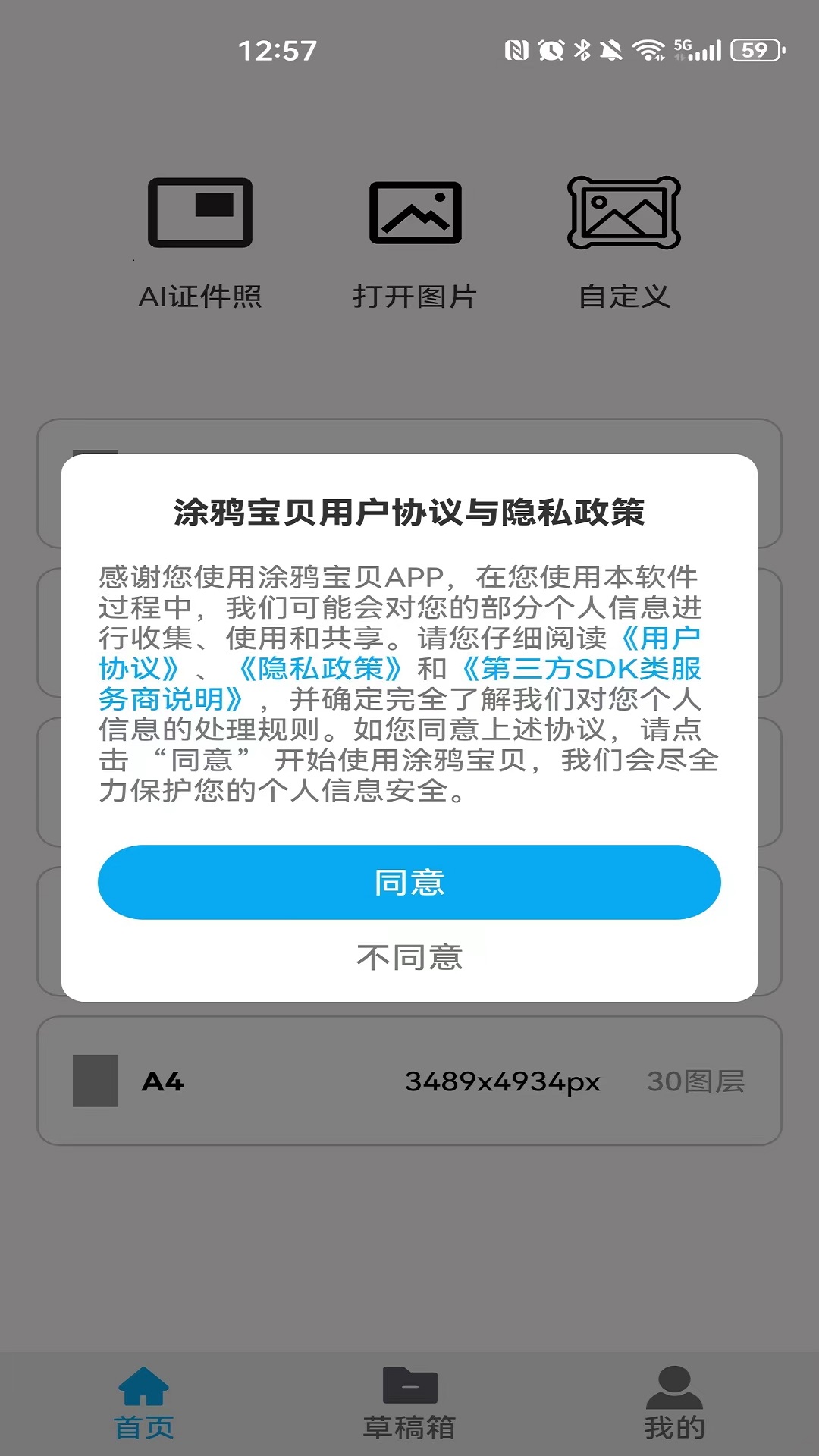Screen dimensions: 819x1456
Task: Tap 不同意 to decline the agreement
Action: point(409,959)
